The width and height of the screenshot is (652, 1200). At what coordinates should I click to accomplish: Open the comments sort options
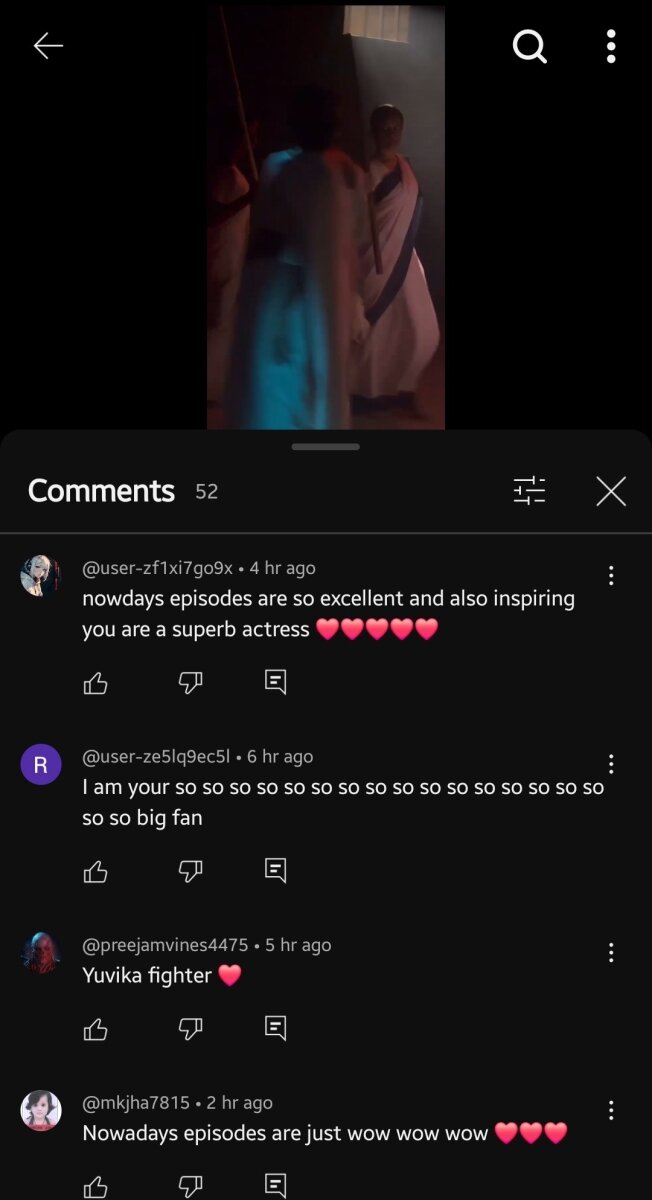[529, 490]
